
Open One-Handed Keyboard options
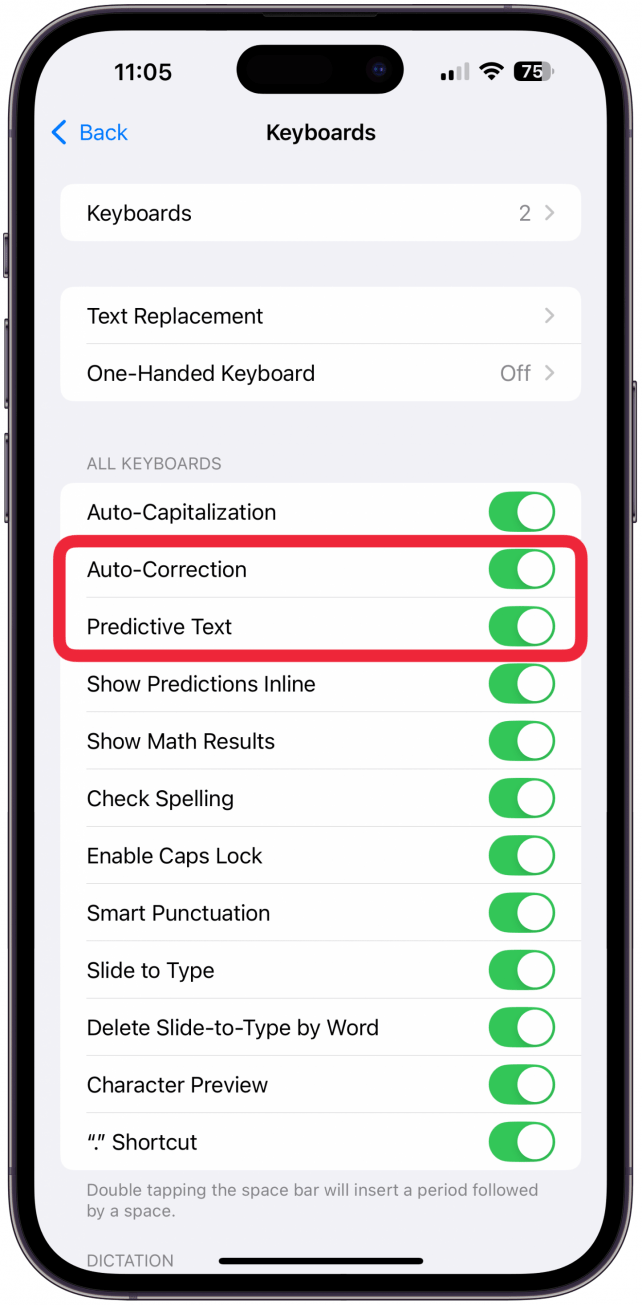[x=320, y=373]
